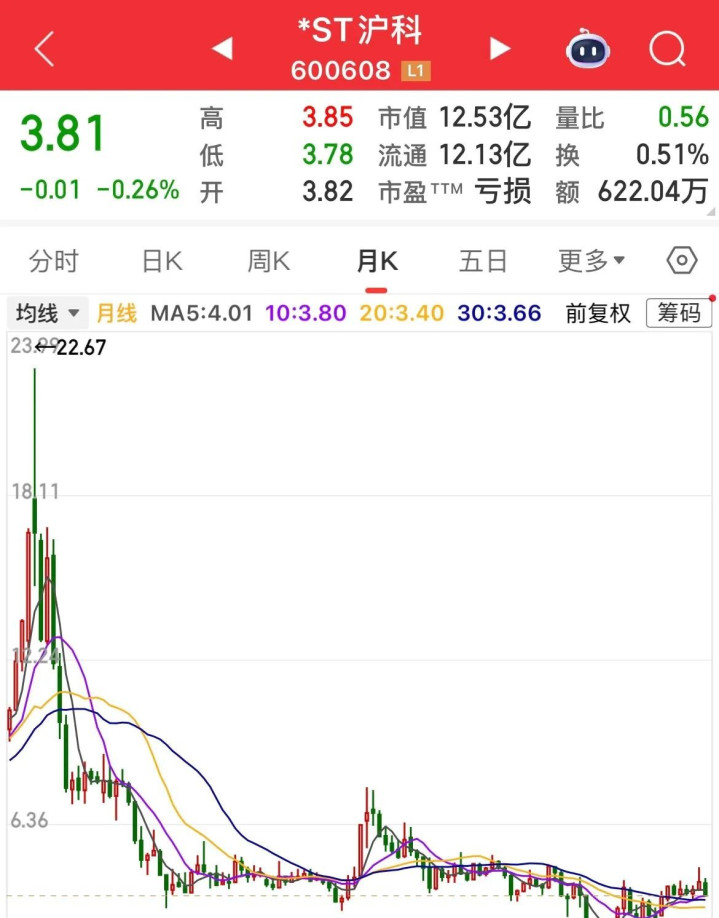Switch to the next stock with right arrow
Viewport: 719px width, 918px height.
click(500, 48)
